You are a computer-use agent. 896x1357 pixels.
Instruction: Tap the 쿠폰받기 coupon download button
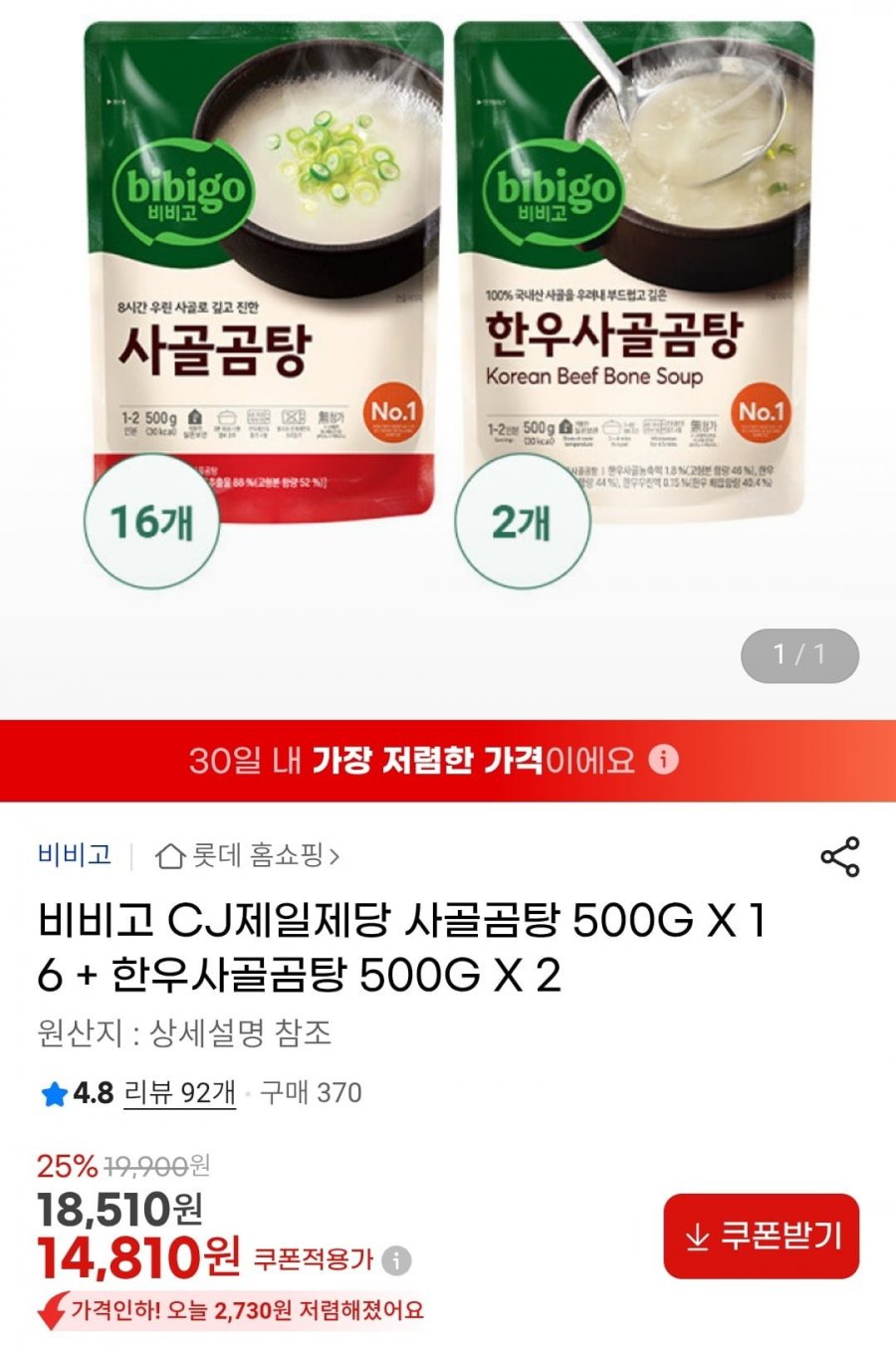point(762,1237)
